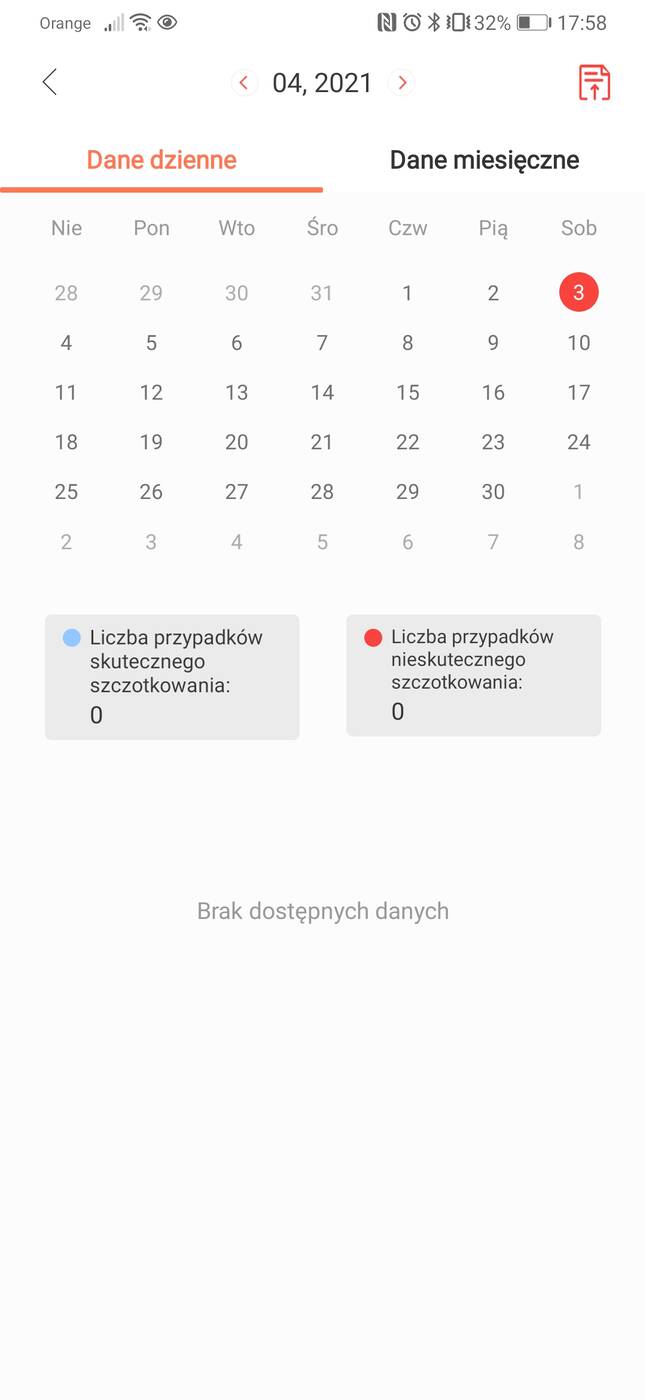The height and width of the screenshot is (1400, 646).
Task: Advance to the next month
Action: (x=402, y=83)
